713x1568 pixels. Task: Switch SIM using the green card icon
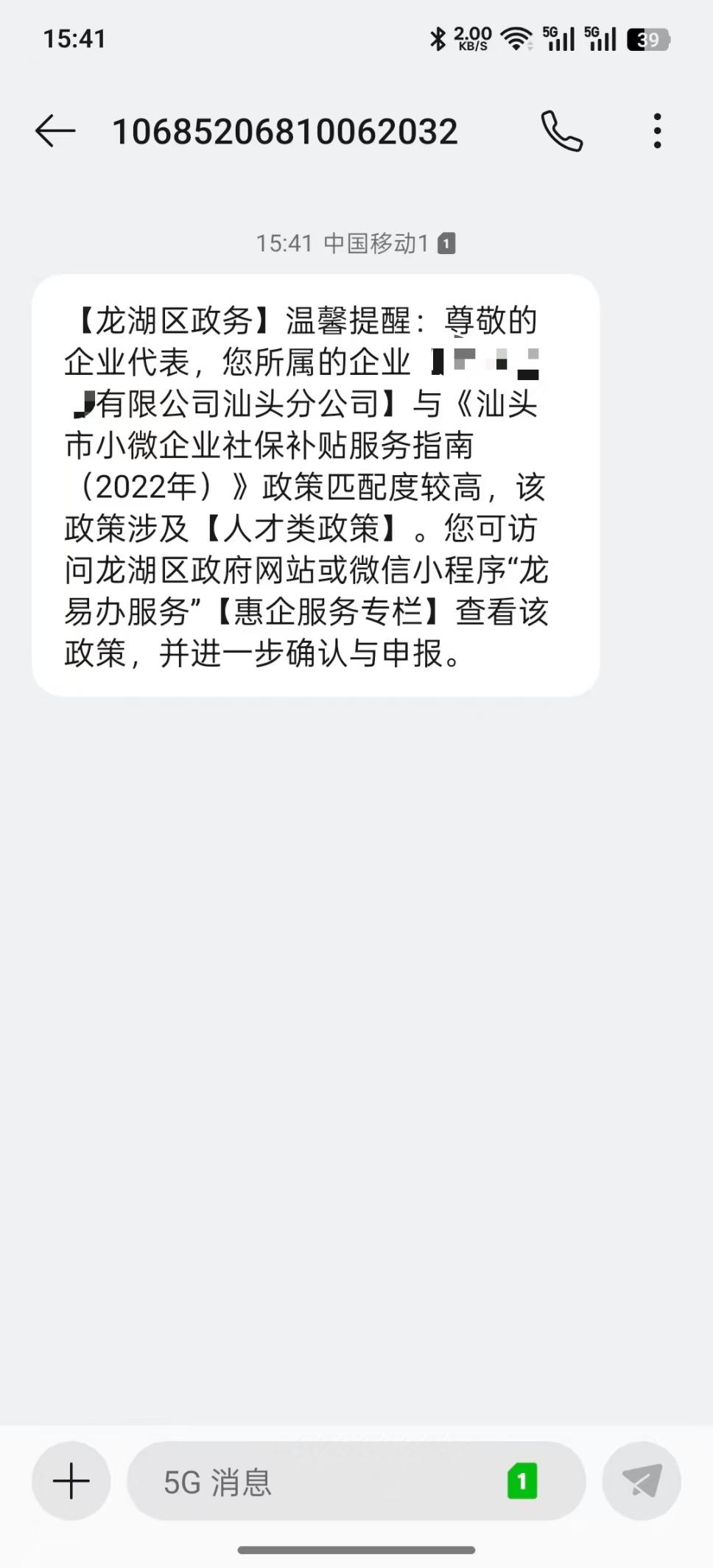tap(522, 1481)
